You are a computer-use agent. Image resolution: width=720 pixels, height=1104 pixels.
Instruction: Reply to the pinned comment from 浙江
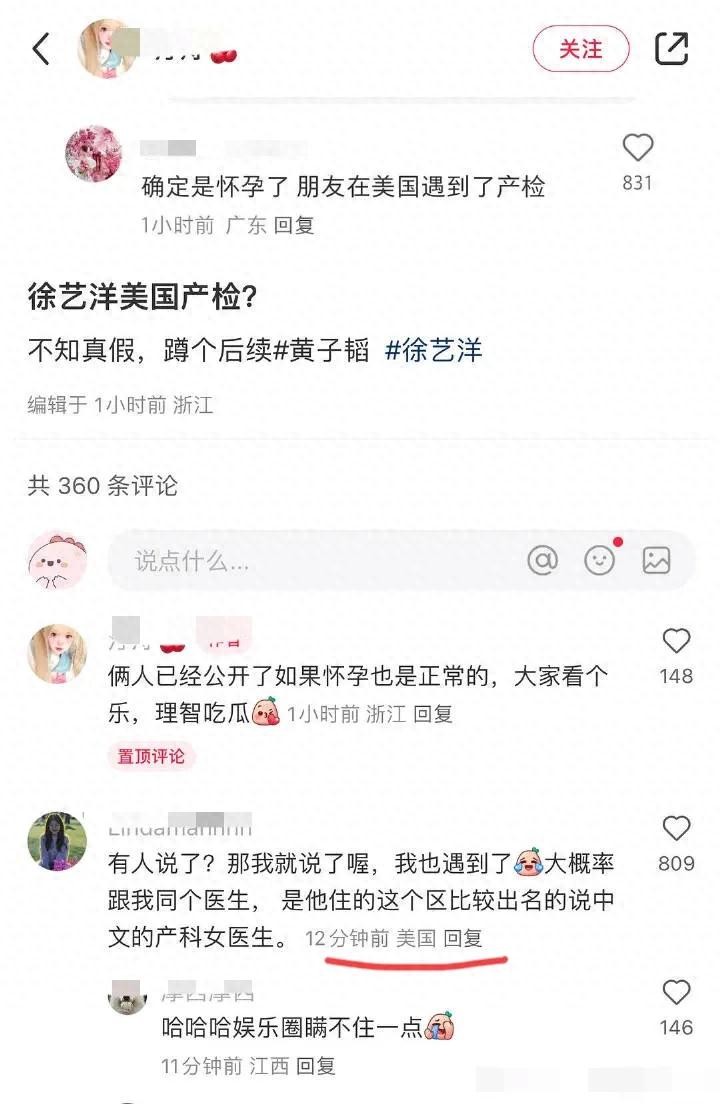coord(433,714)
